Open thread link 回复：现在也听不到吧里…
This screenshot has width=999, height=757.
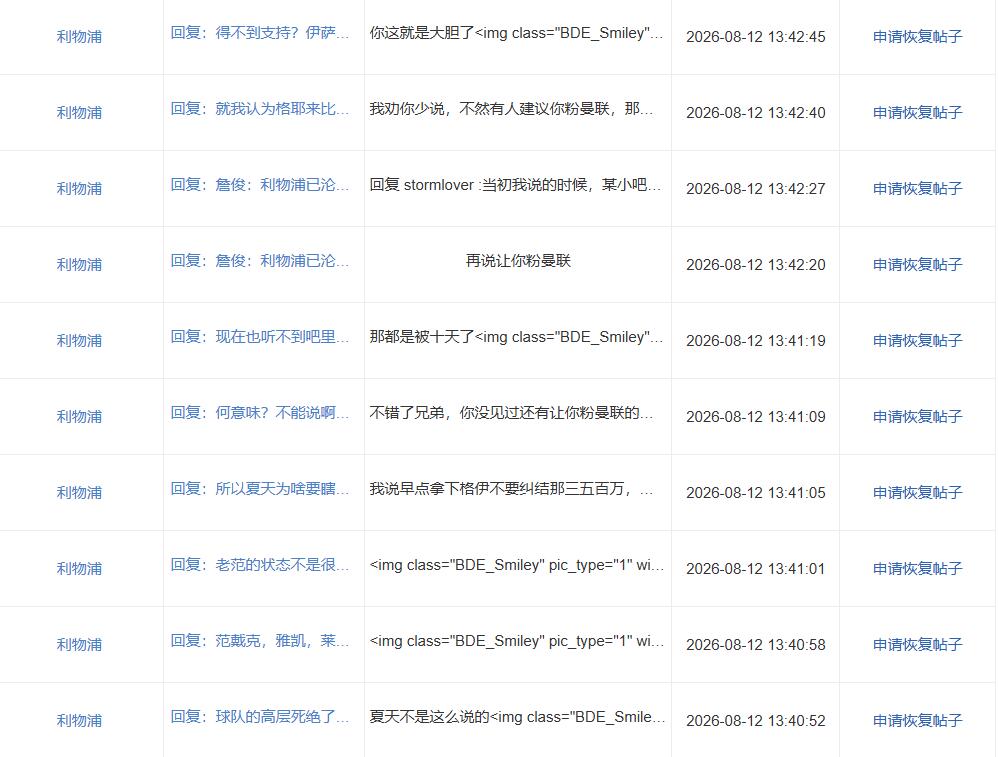coord(260,336)
